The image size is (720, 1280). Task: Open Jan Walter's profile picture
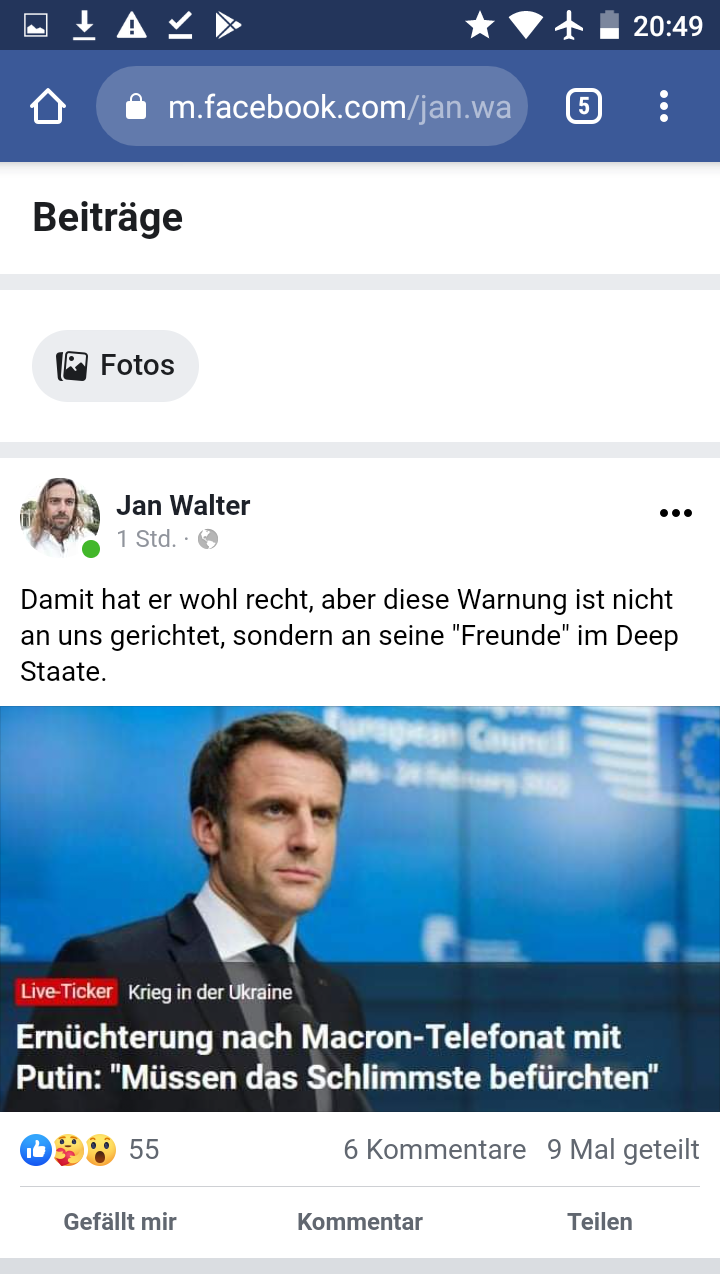(59, 517)
